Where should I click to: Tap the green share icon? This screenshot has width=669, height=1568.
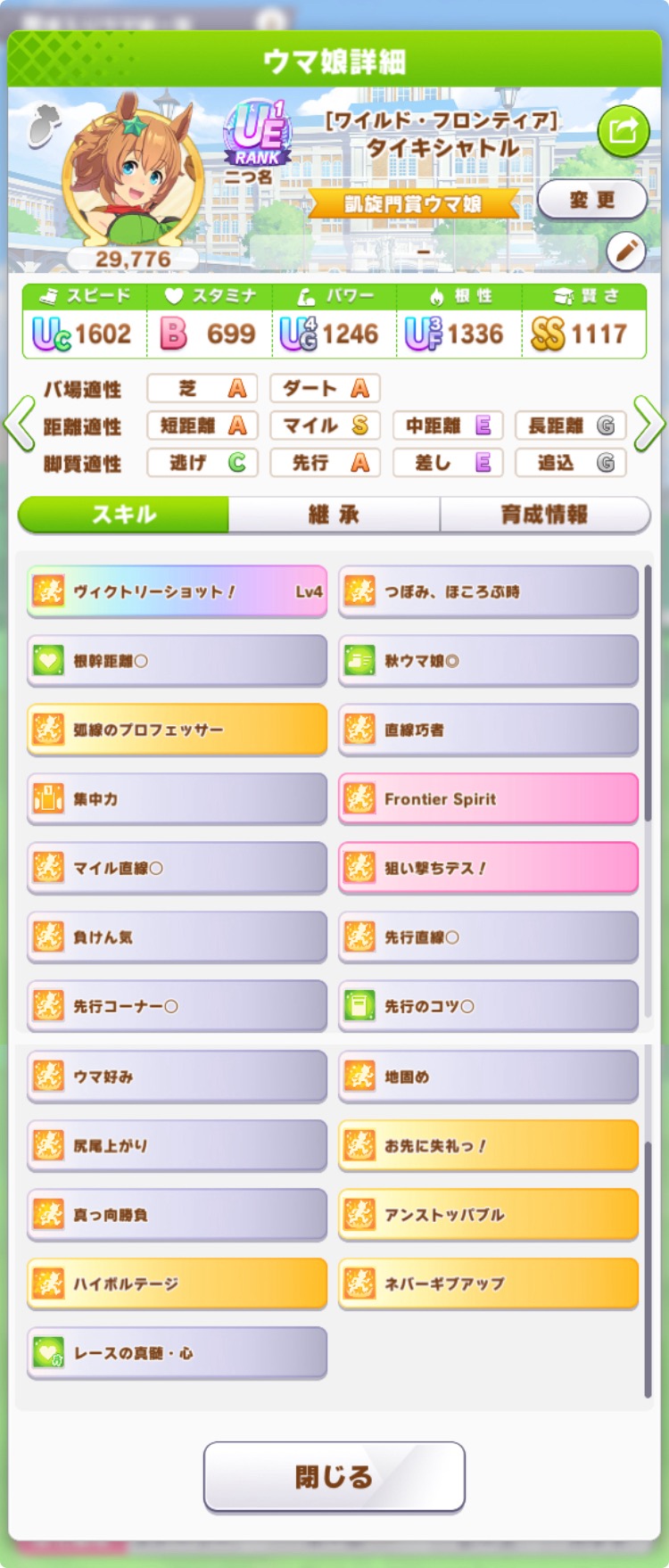[623, 131]
